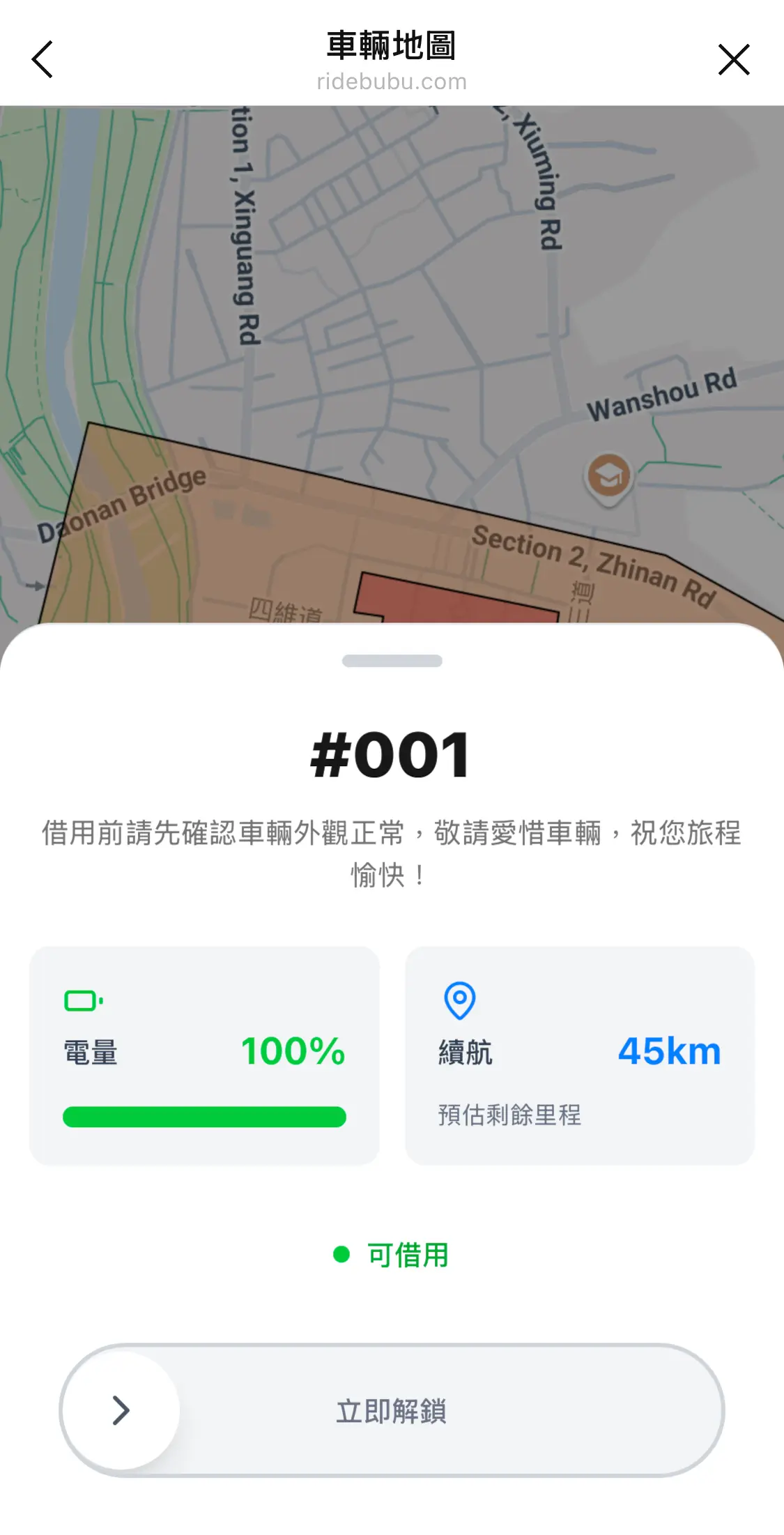Tap the 立即解鎖 unlock slider button
The image size is (784, 1535).
[121, 1410]
